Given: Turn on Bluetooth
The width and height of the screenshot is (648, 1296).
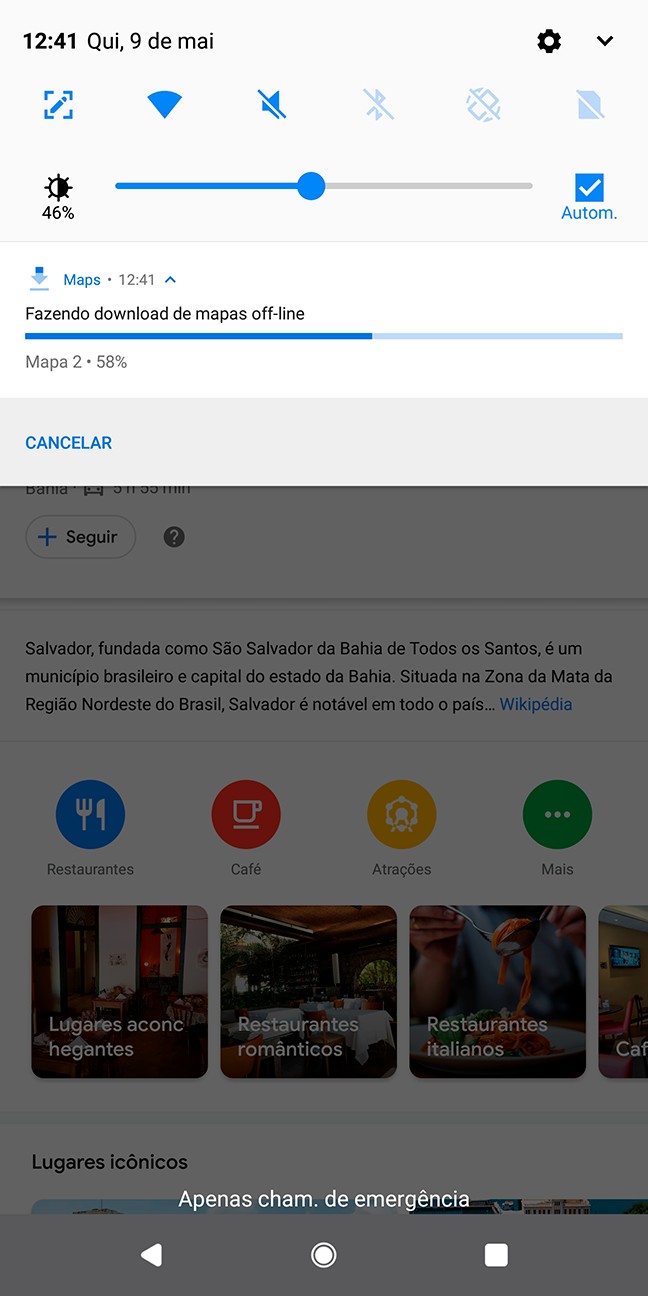Looking at the screenshot, I should click(x=377, y=104).
